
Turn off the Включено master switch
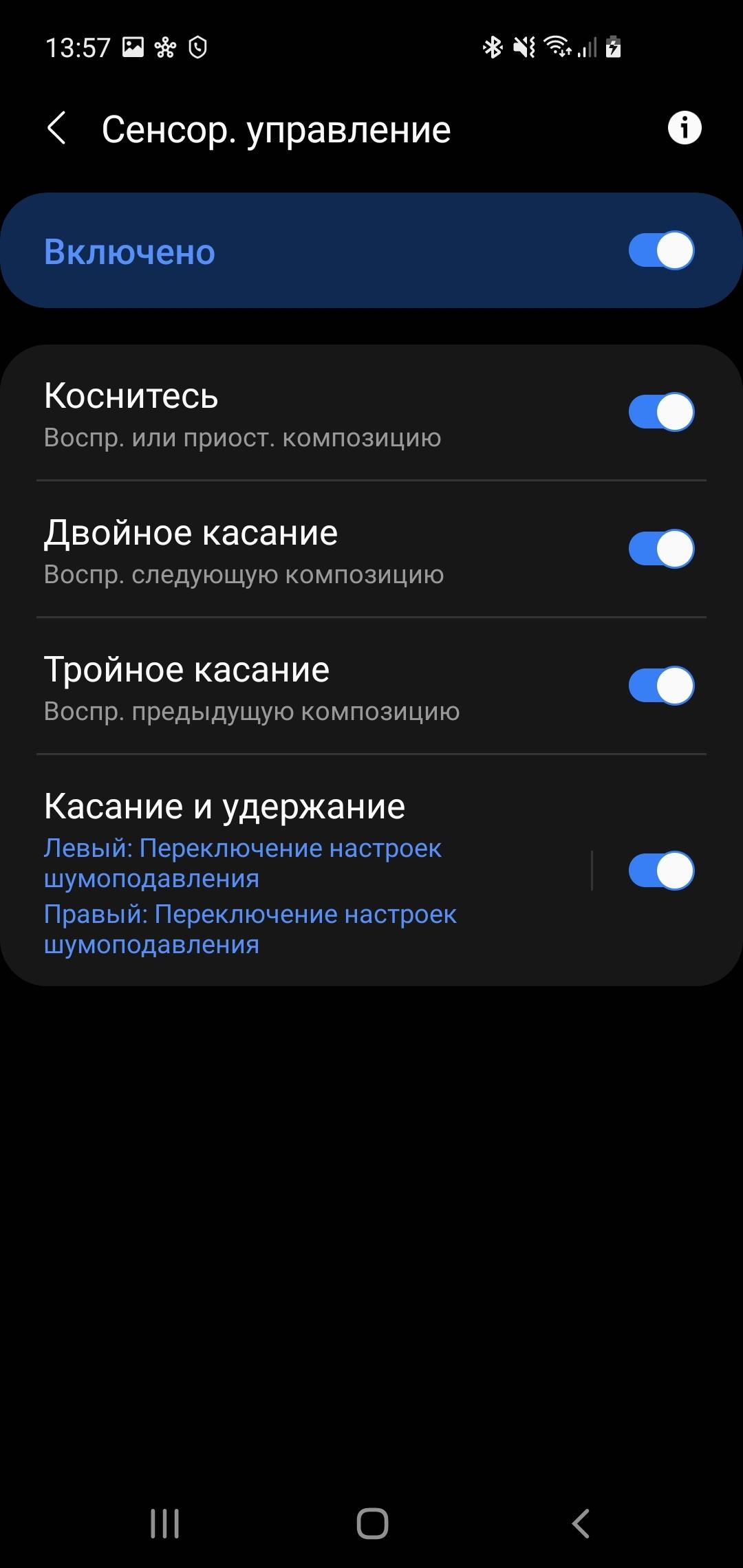[x=661, y=250]
